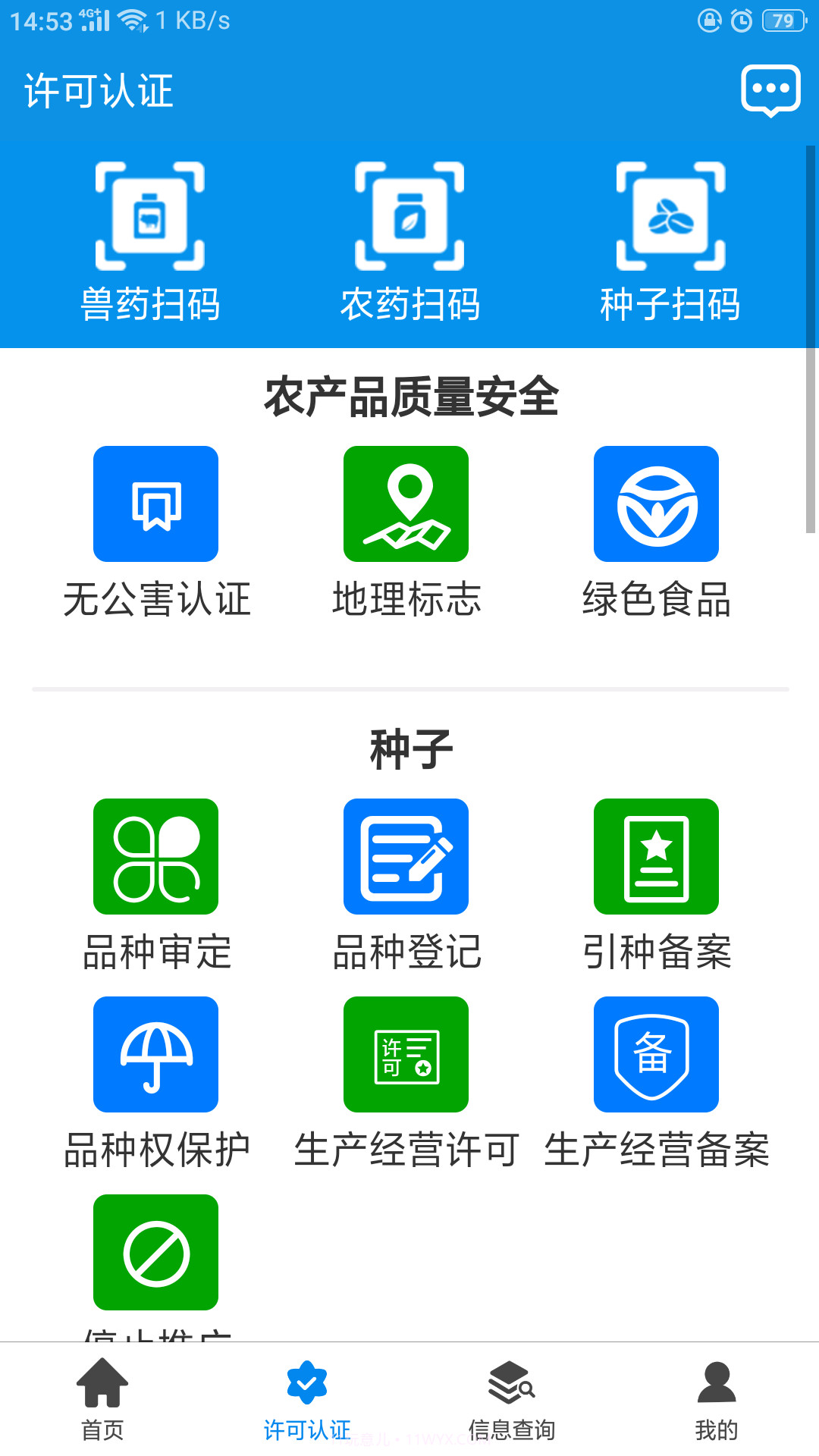Click the 绿色食品 green food emblem icon

tap(655, 503)
